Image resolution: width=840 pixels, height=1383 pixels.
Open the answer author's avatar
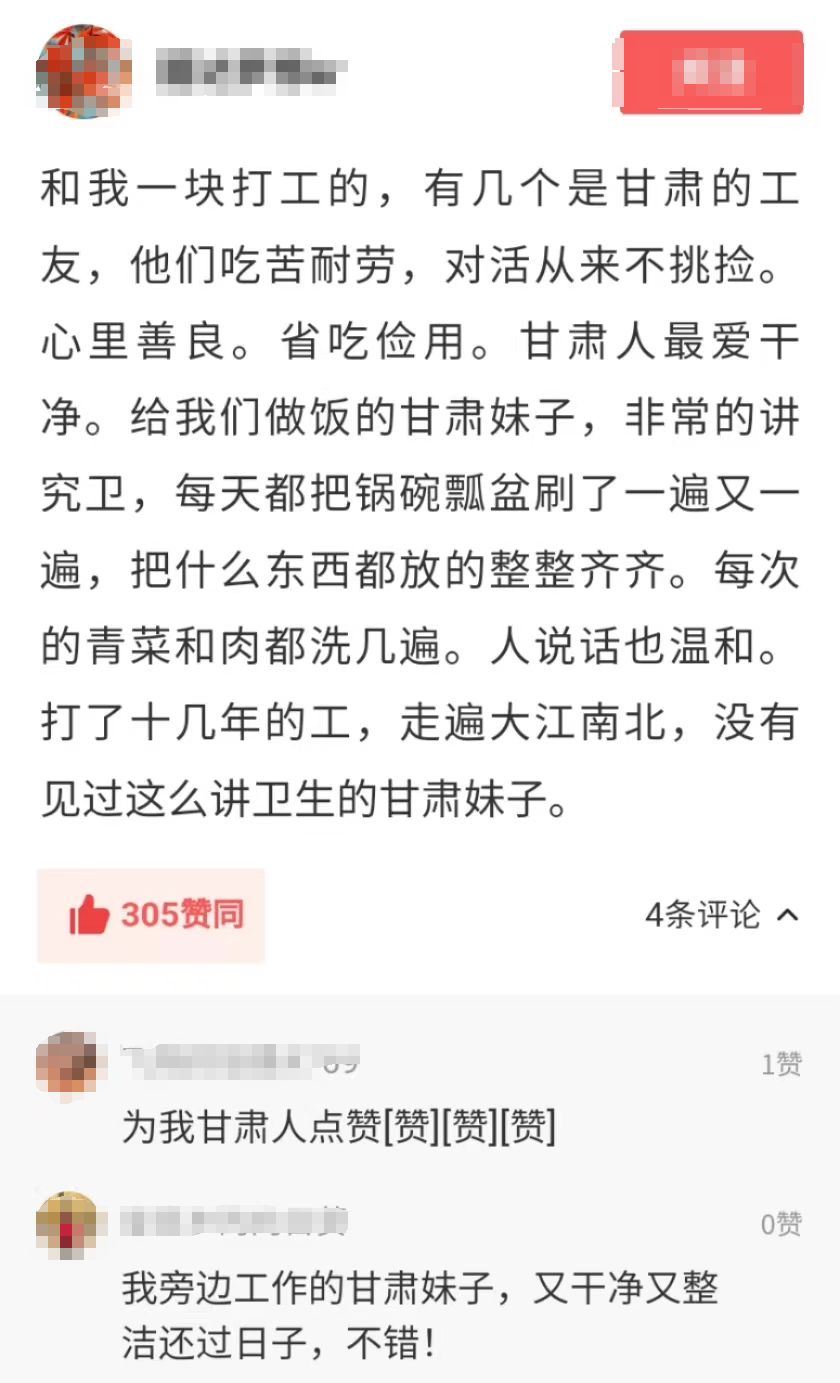click(84, 72)
